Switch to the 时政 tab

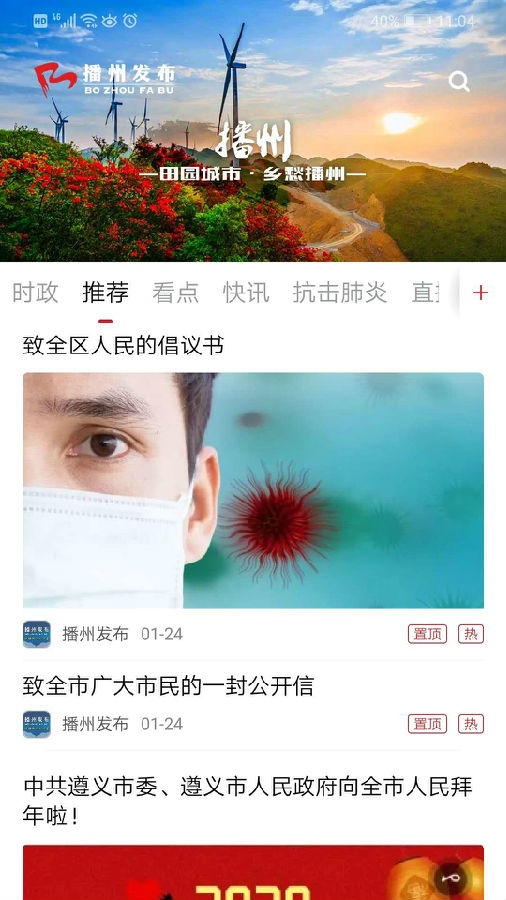[x=36, y=293]
